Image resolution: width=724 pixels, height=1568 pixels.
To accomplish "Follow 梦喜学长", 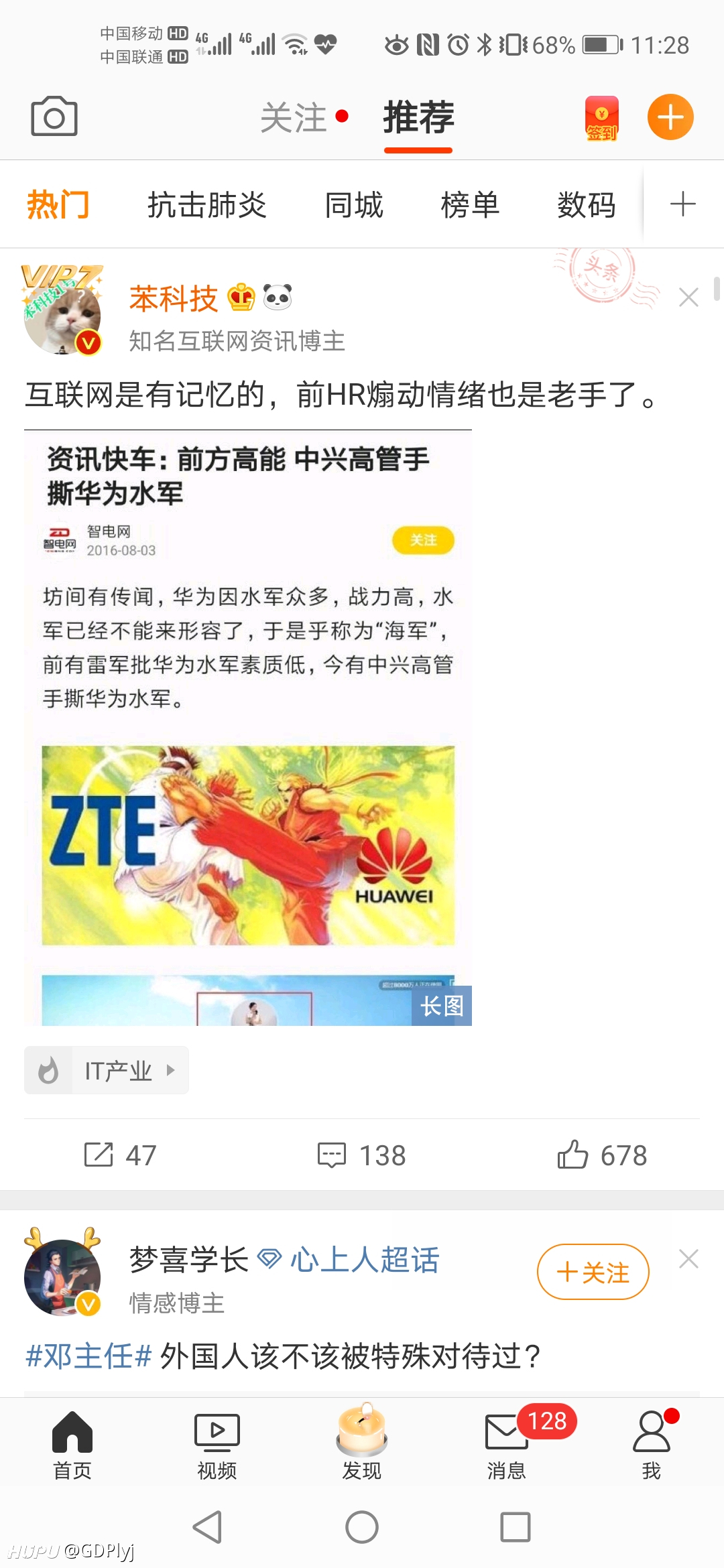I will coord(593,1272).
